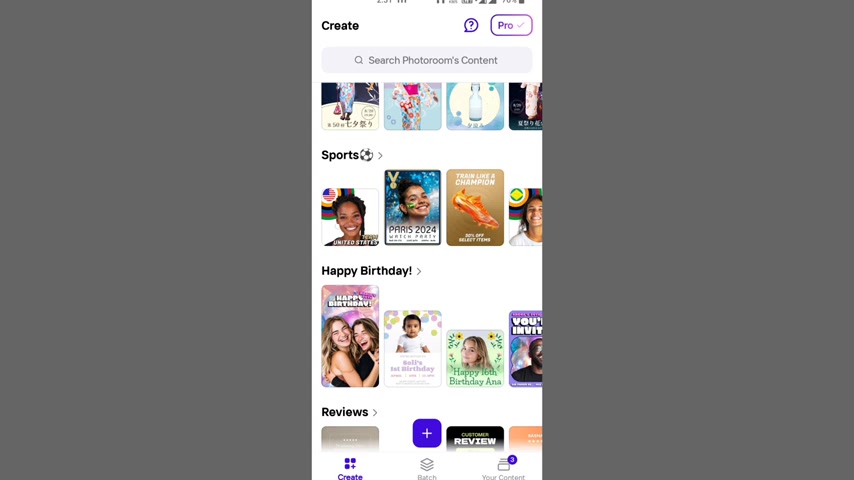854x480 pixels.
Task: Select the Create tab
Action: coord(350,468)
